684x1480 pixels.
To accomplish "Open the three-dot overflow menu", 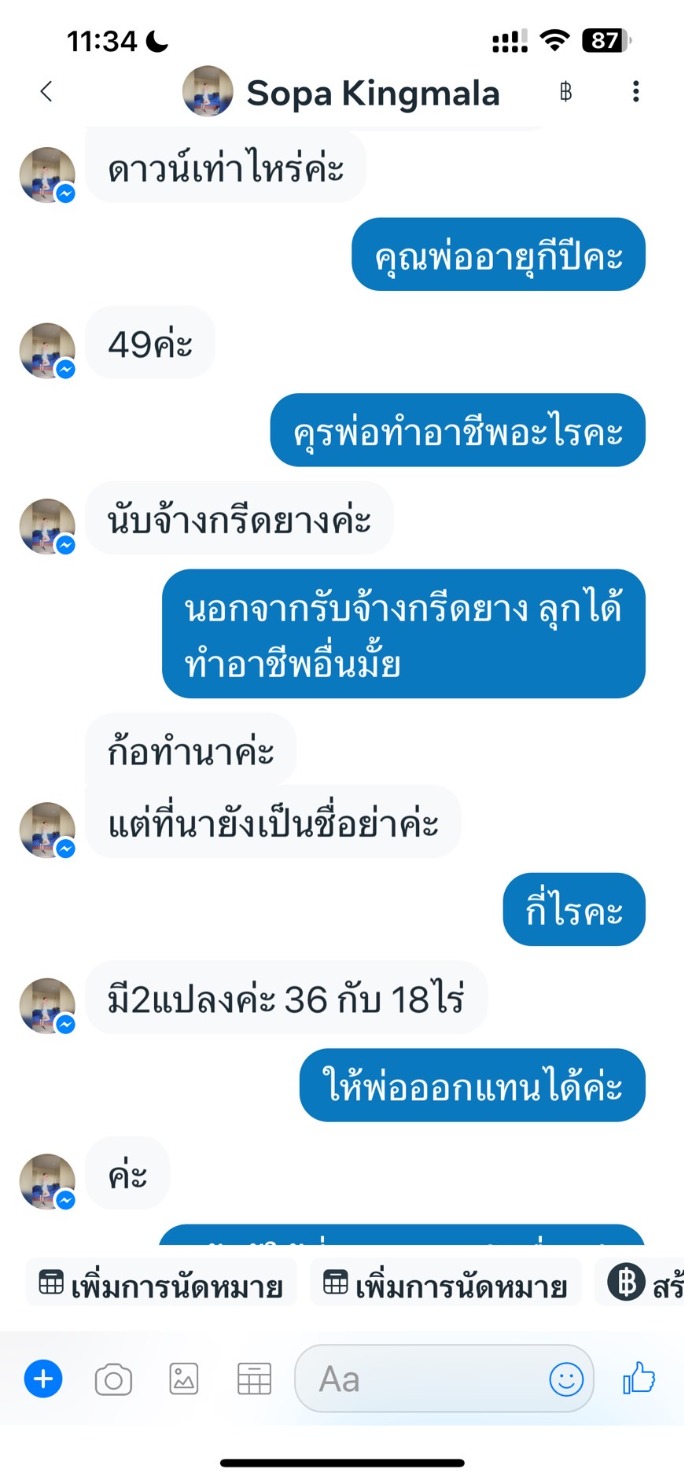I will [636, 92].
